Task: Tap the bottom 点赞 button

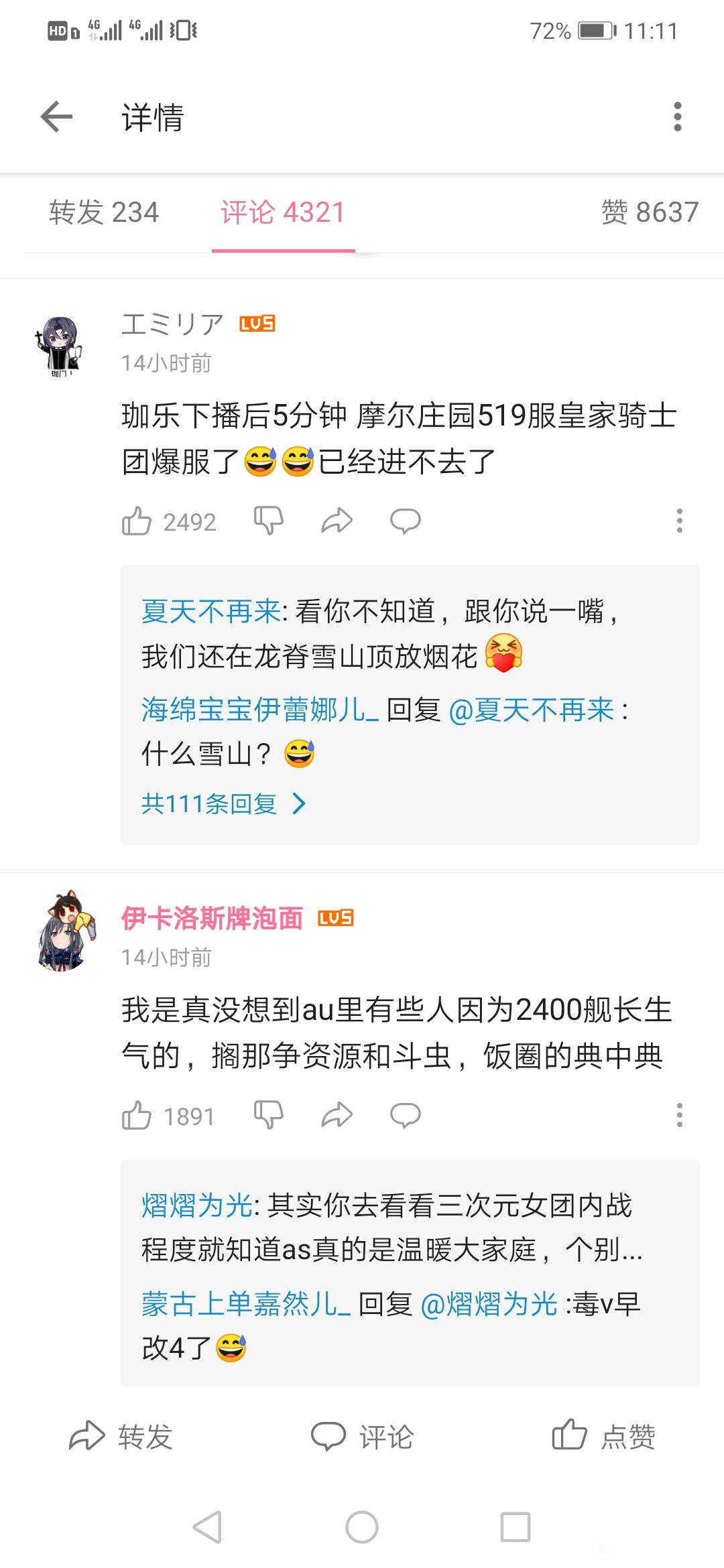Action: click(603, 1436)
